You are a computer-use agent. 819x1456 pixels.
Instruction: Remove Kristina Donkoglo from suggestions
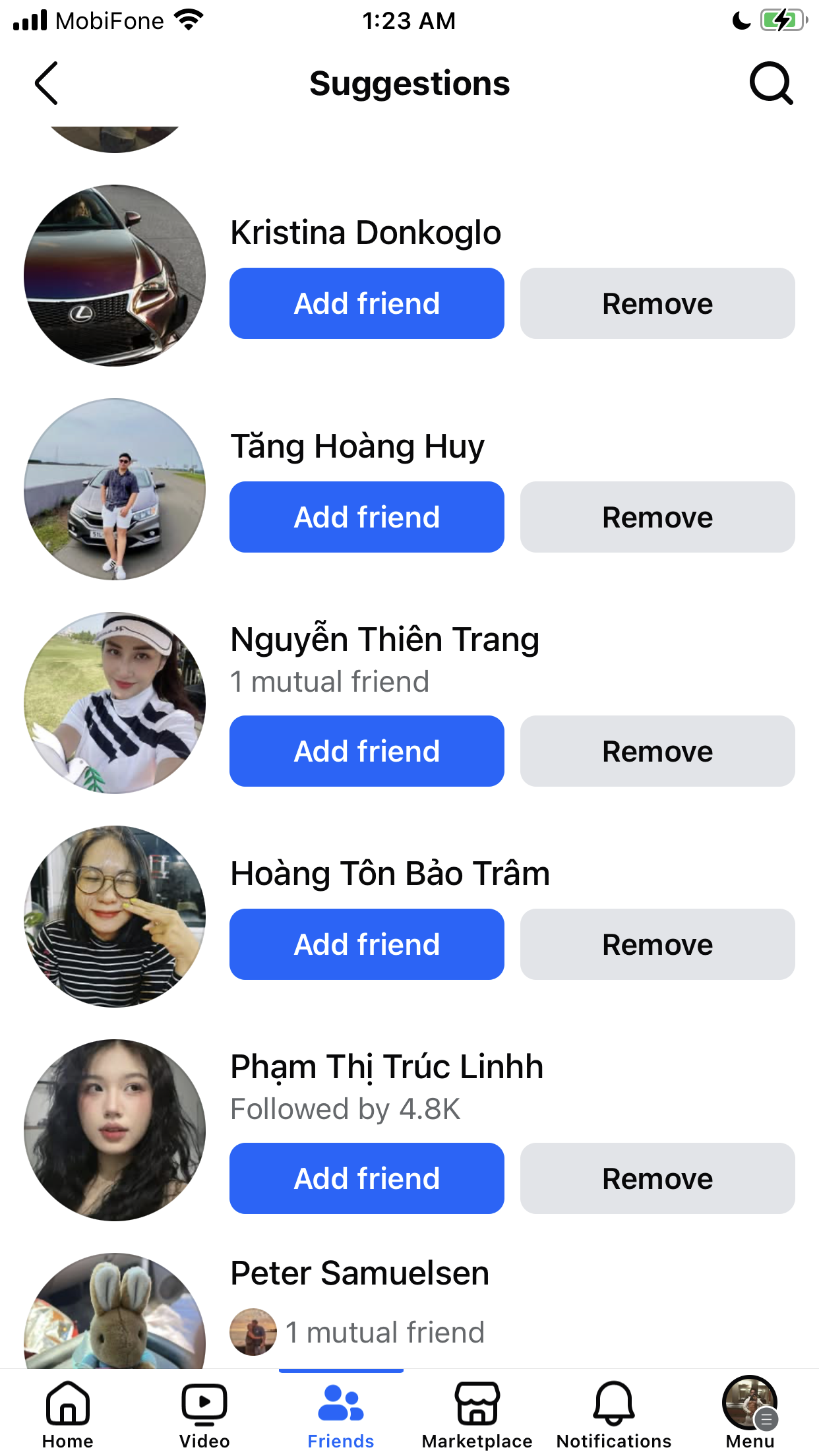657,303
